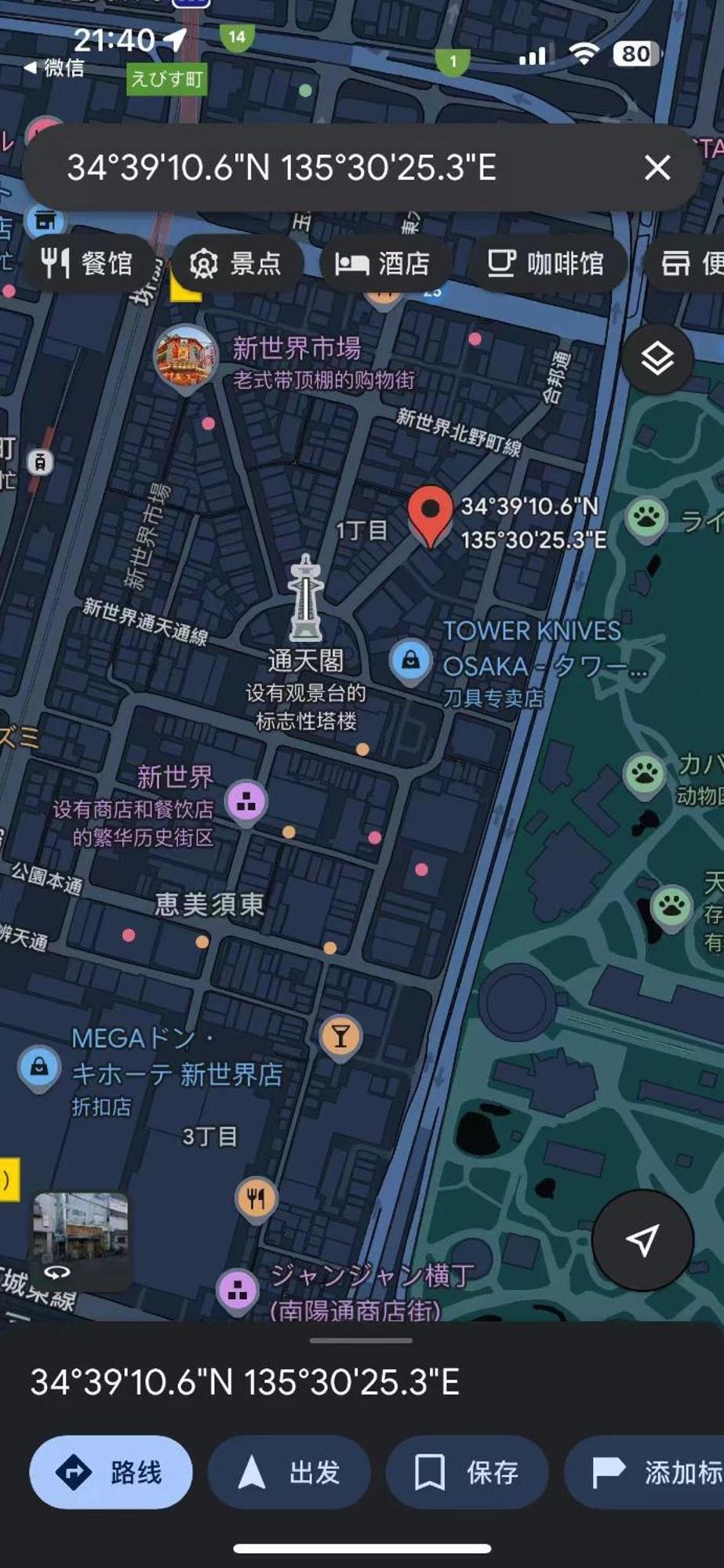Select the 餐馆 restaurants chip

(x=88, y=263)
